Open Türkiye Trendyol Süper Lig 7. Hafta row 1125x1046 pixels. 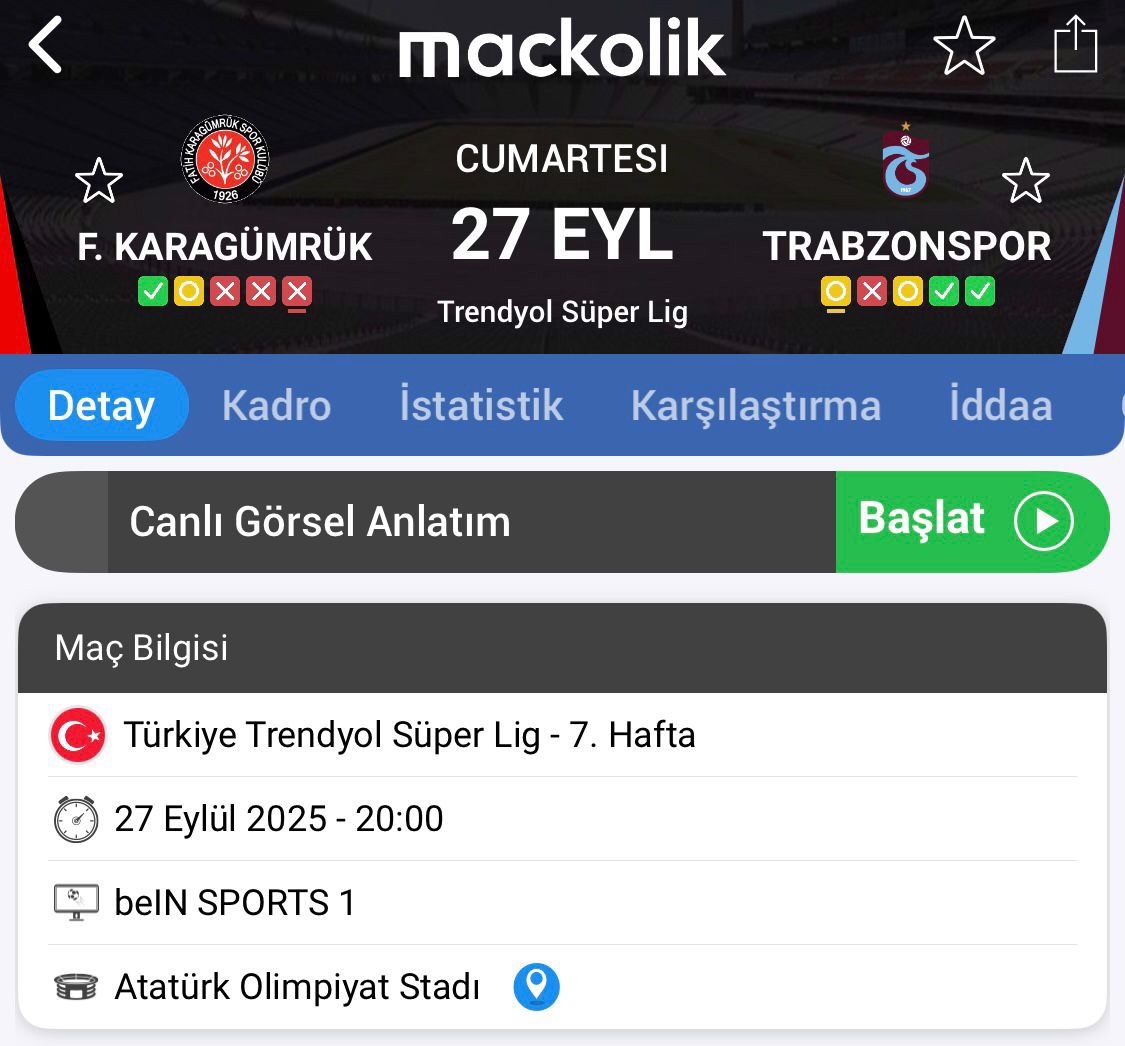coord(409,735)
